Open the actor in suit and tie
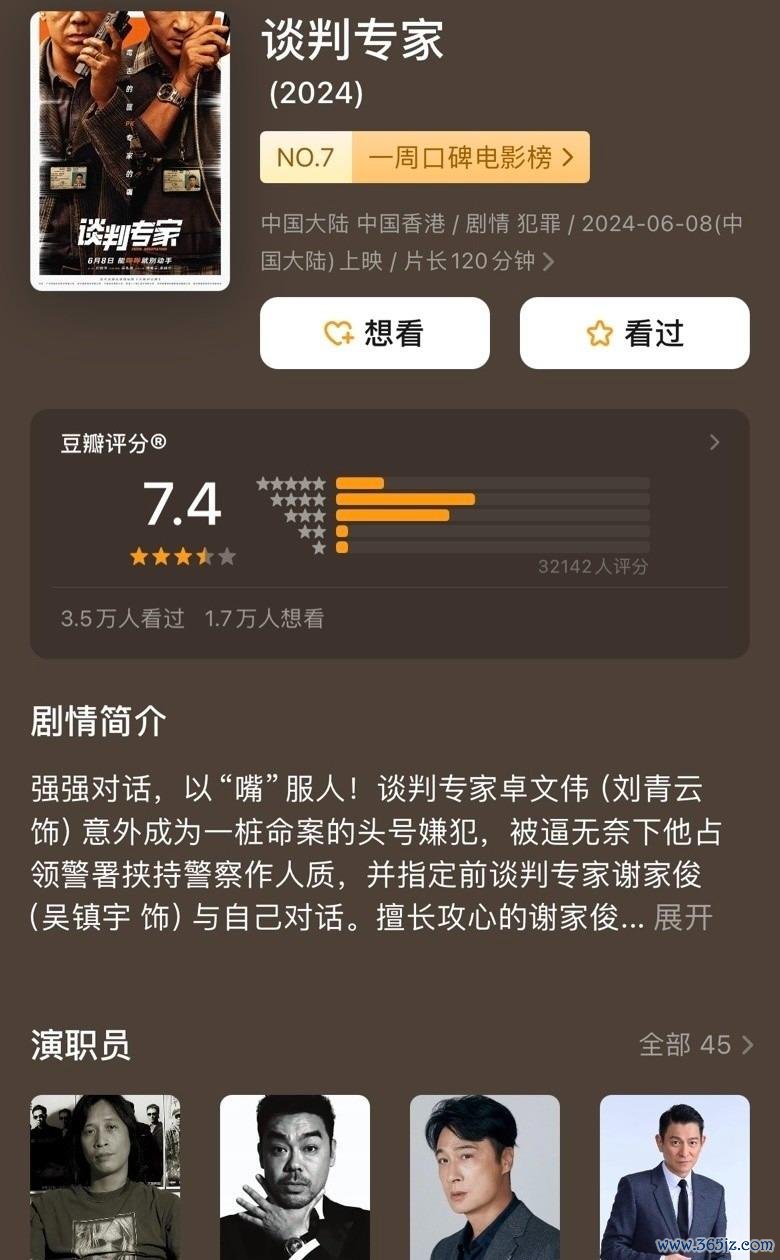This screenshot has height=1260, width=780. (674, 1177)
